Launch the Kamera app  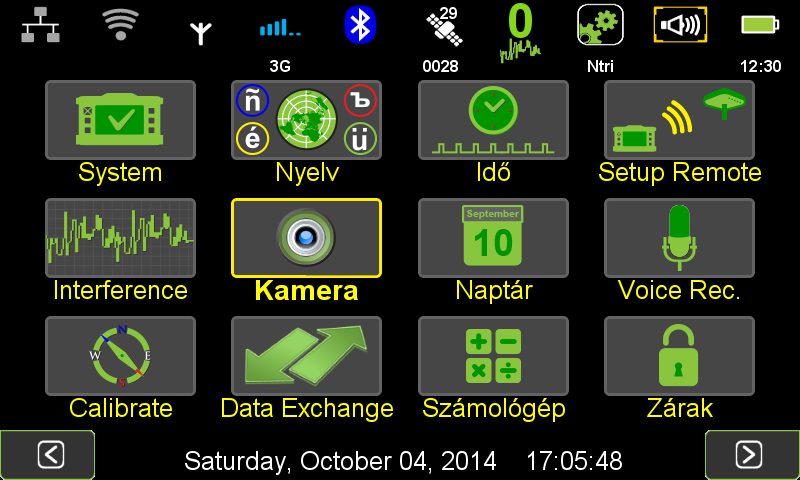point(306,239)
